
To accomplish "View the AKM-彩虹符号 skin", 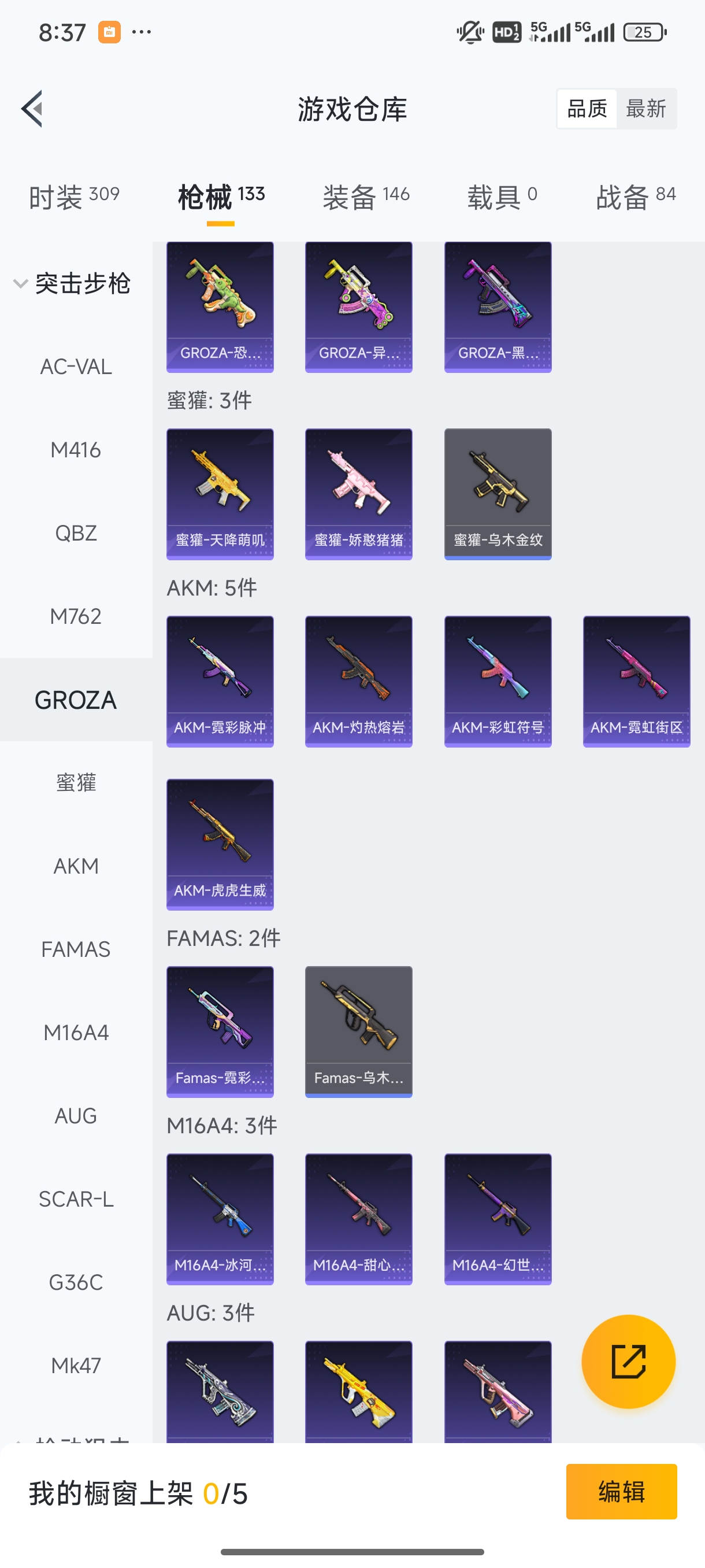I will [498, 681].
